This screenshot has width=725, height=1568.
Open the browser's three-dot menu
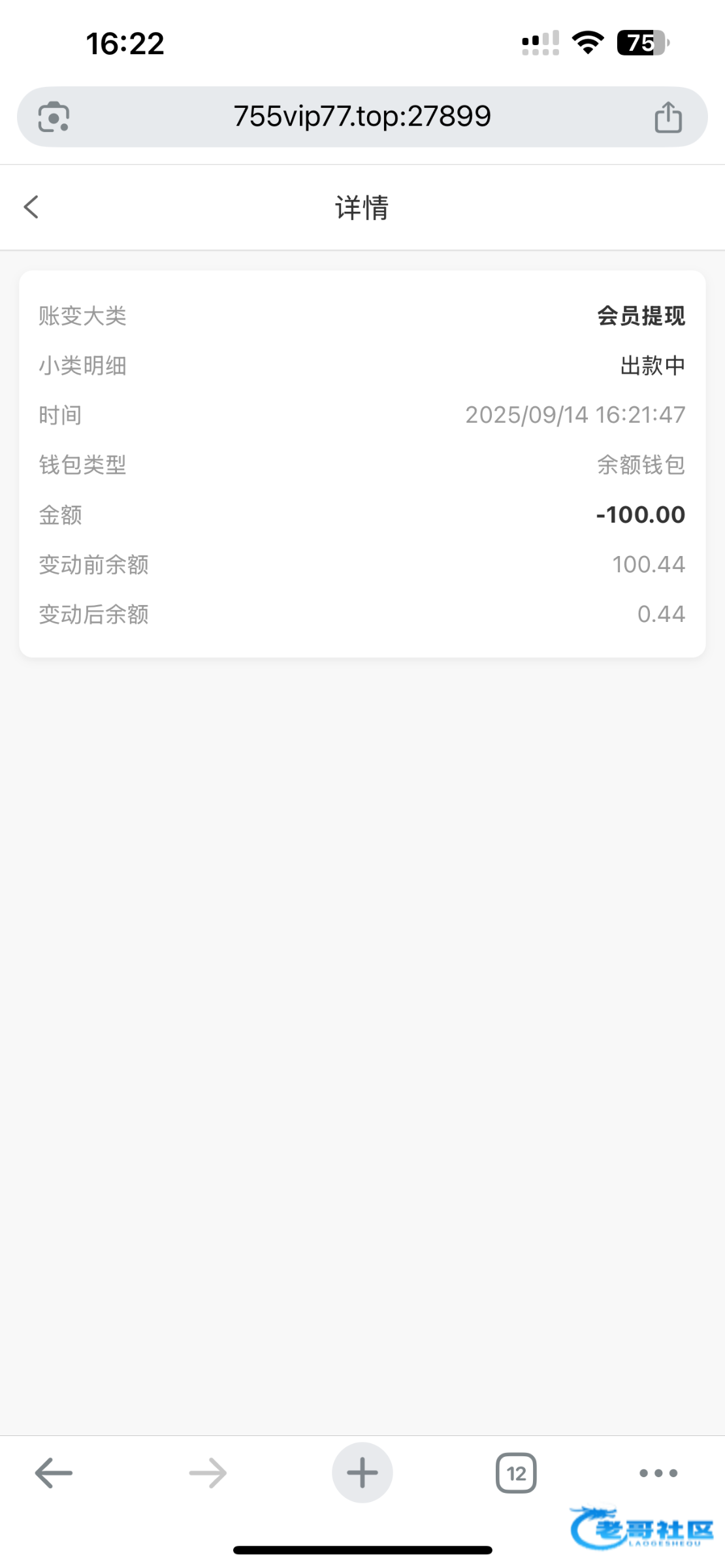(658, 1473)
